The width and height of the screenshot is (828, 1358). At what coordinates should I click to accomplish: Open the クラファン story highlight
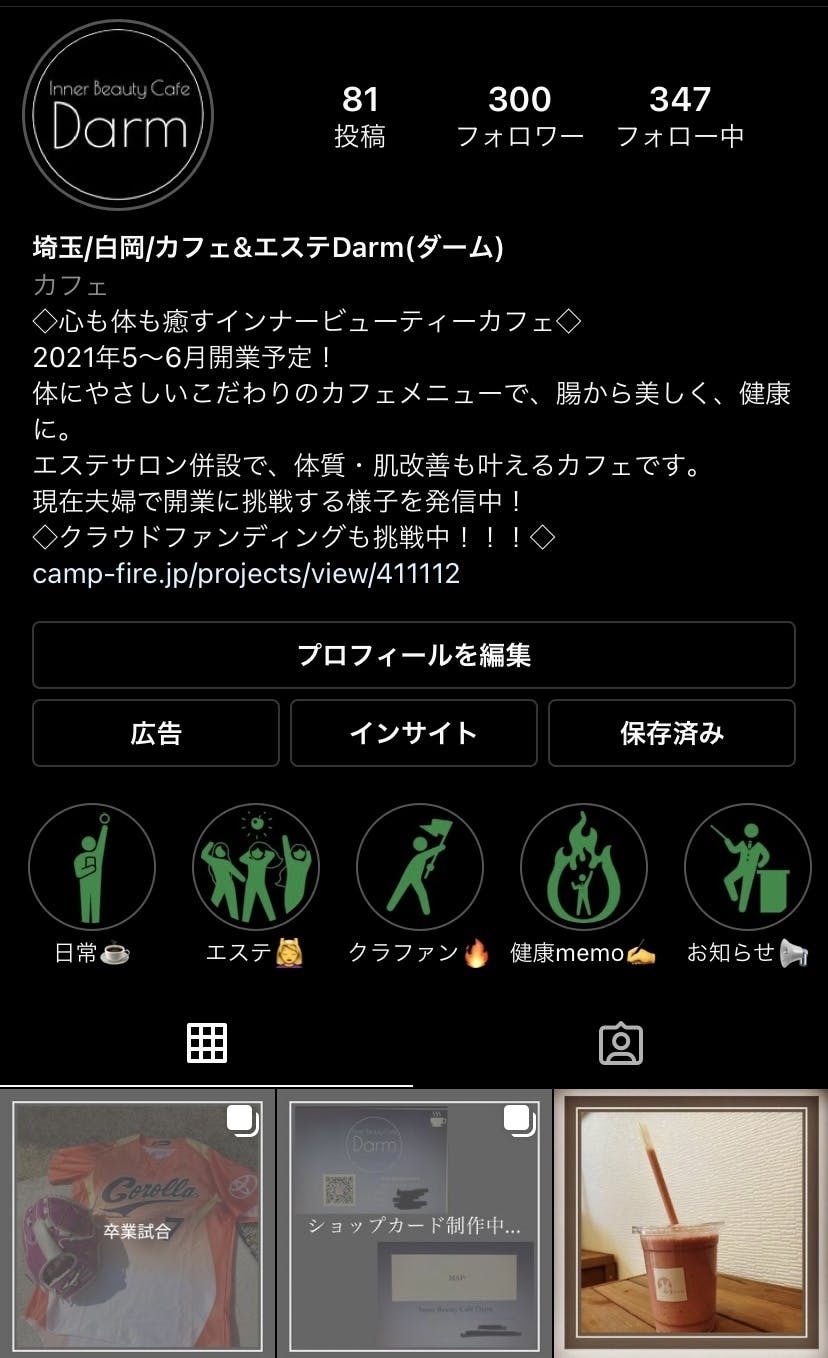[x=420, y=867]
